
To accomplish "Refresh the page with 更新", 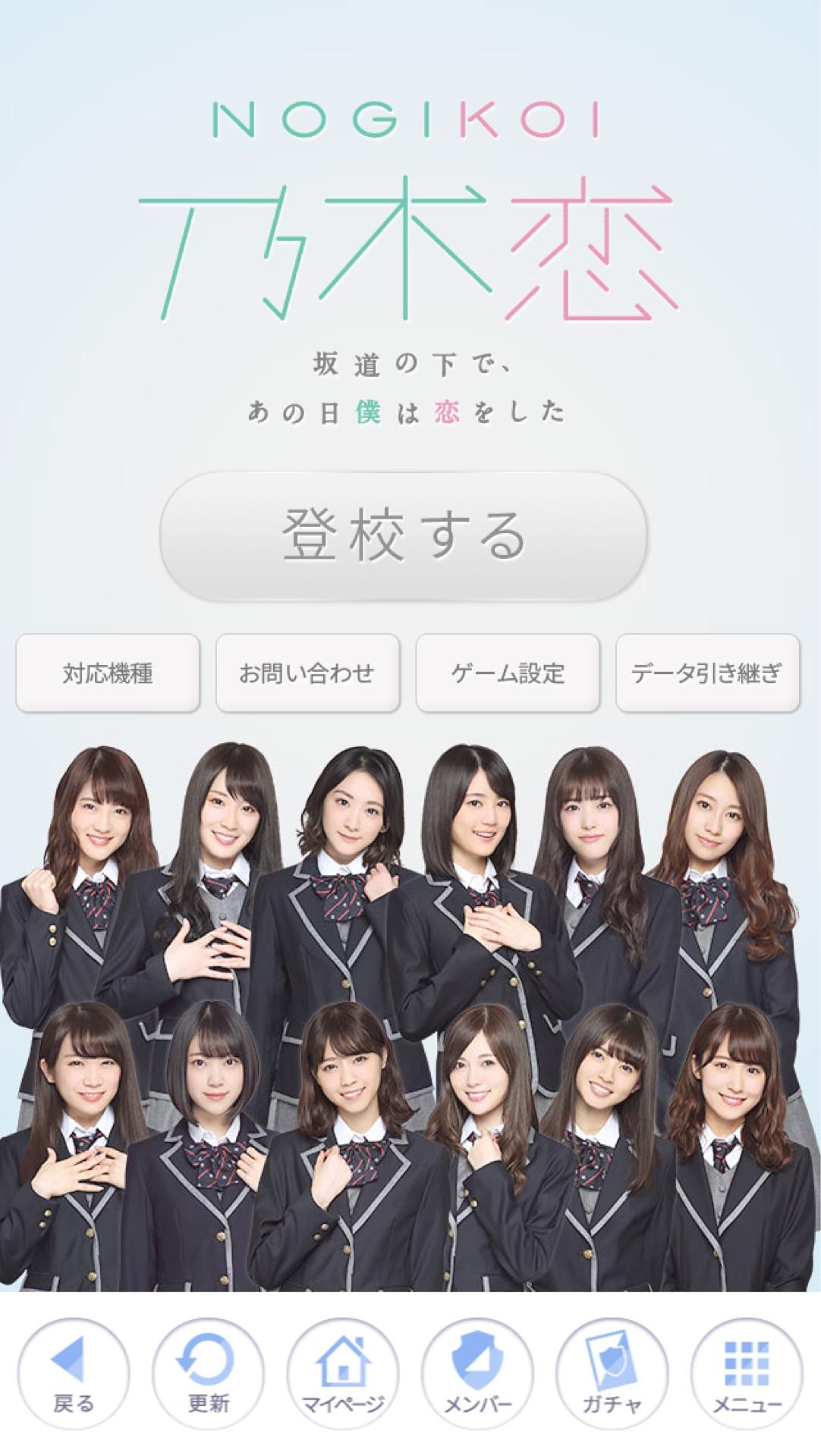I will pyautogui.click(x=208, y=1374).
